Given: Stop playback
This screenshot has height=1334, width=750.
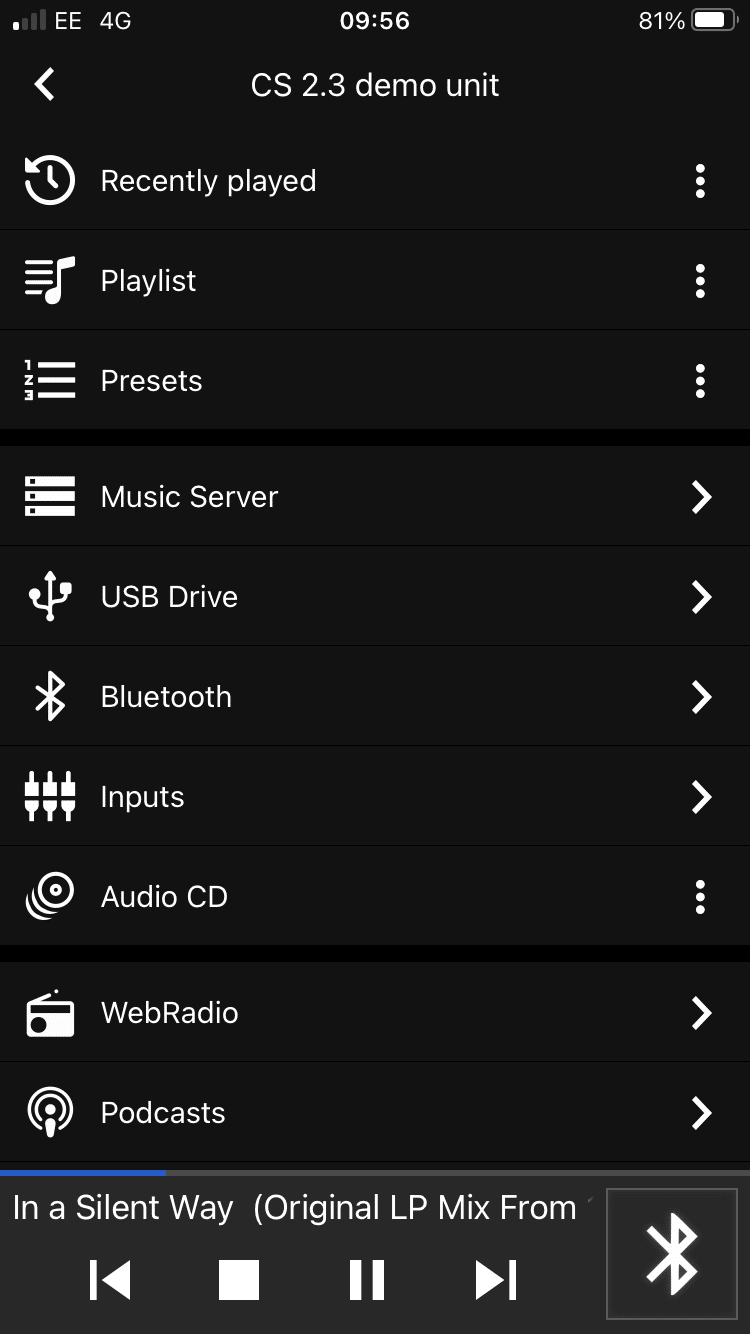Looking at the screenshot, I should click(x=239, y=1280).
